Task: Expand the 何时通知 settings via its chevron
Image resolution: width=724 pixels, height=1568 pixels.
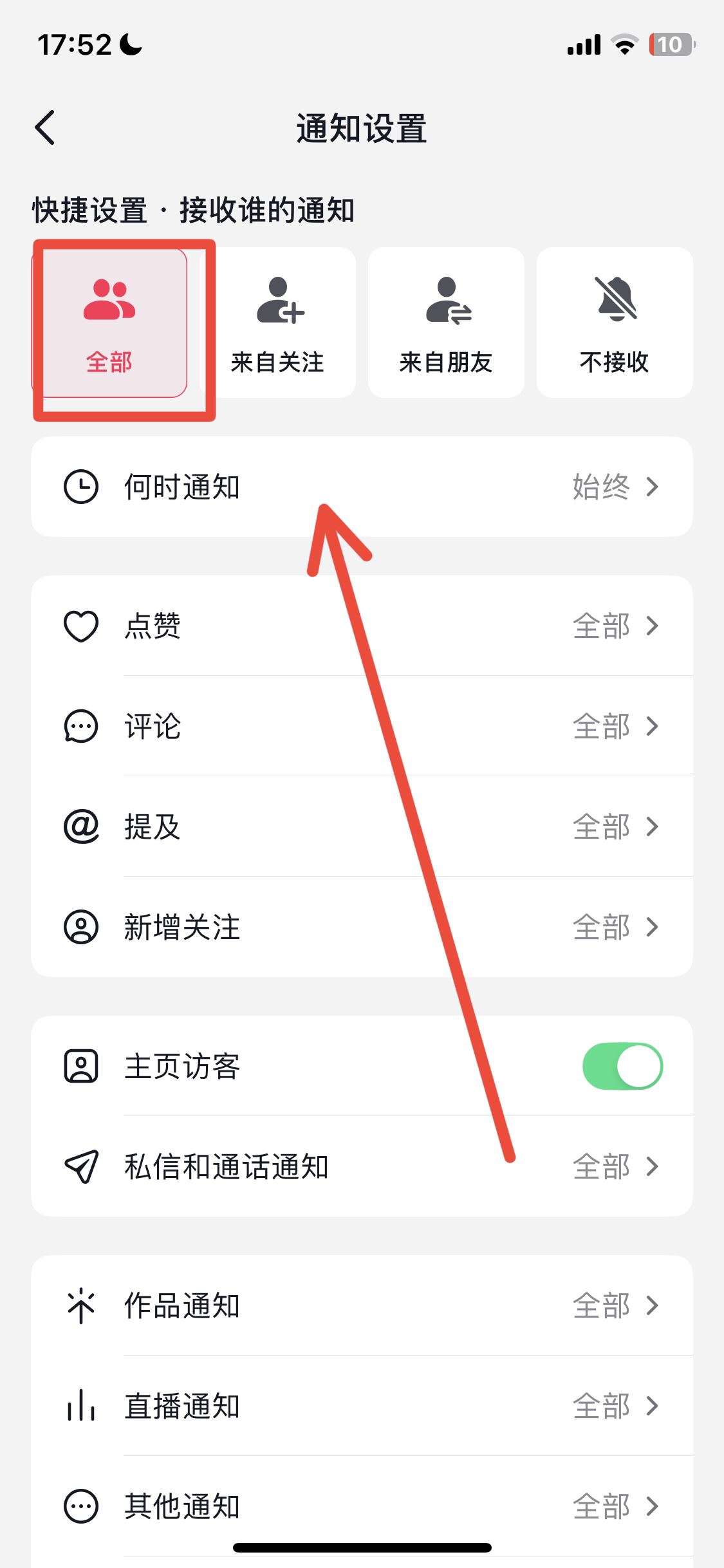Action: tap(654, 487)
